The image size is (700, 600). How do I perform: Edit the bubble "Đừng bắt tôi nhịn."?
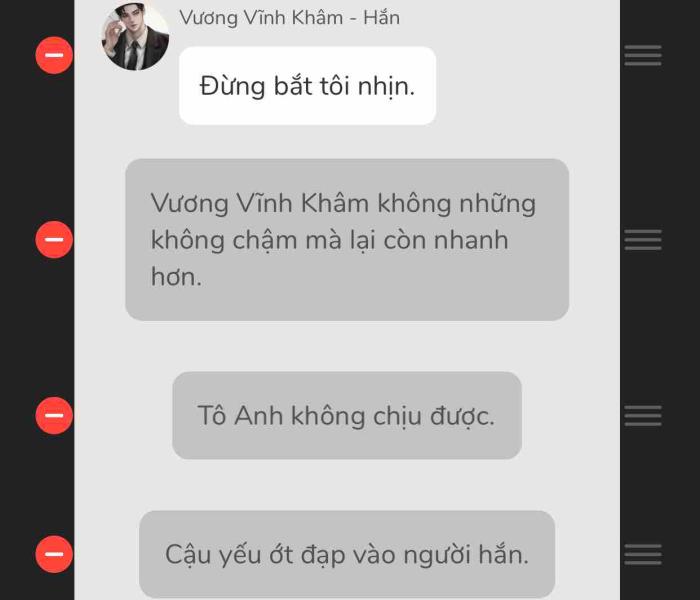tap(307, 86)
